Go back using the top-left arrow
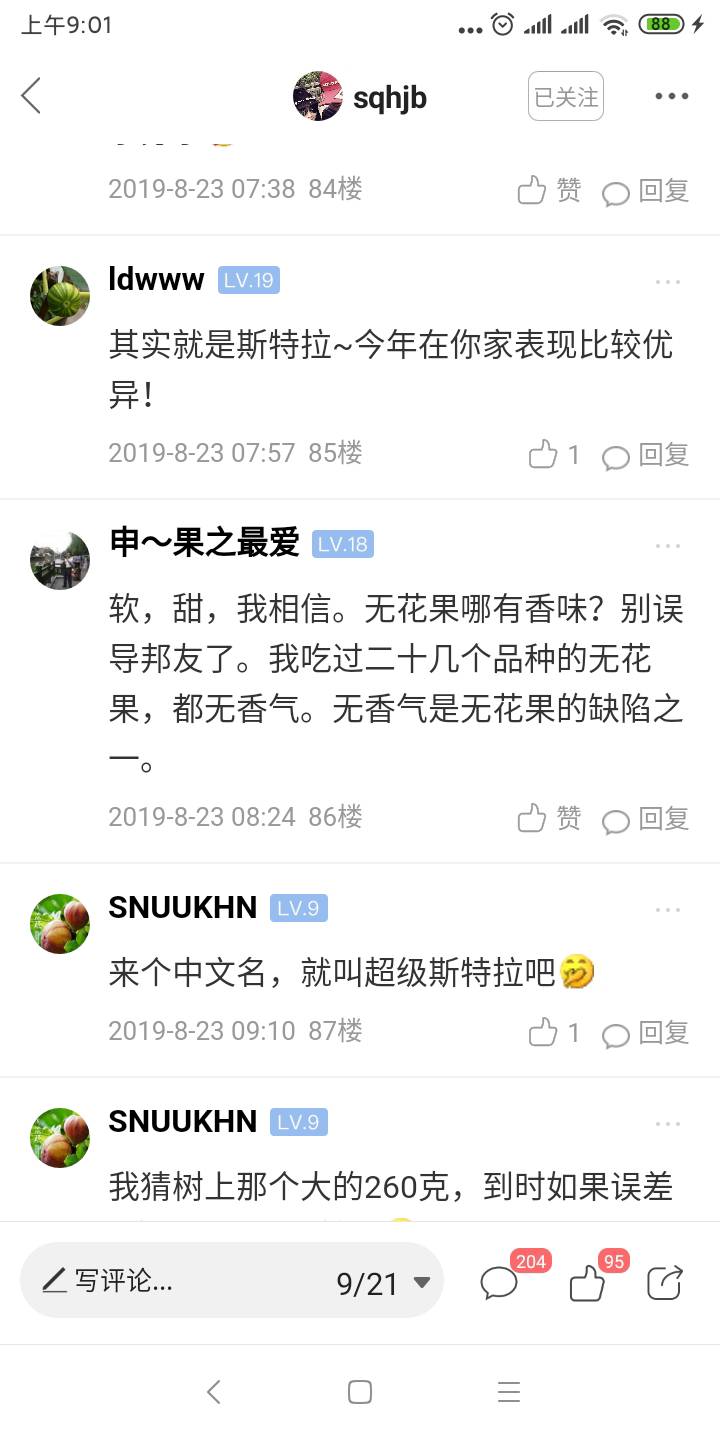 click(x=31, y=96)
